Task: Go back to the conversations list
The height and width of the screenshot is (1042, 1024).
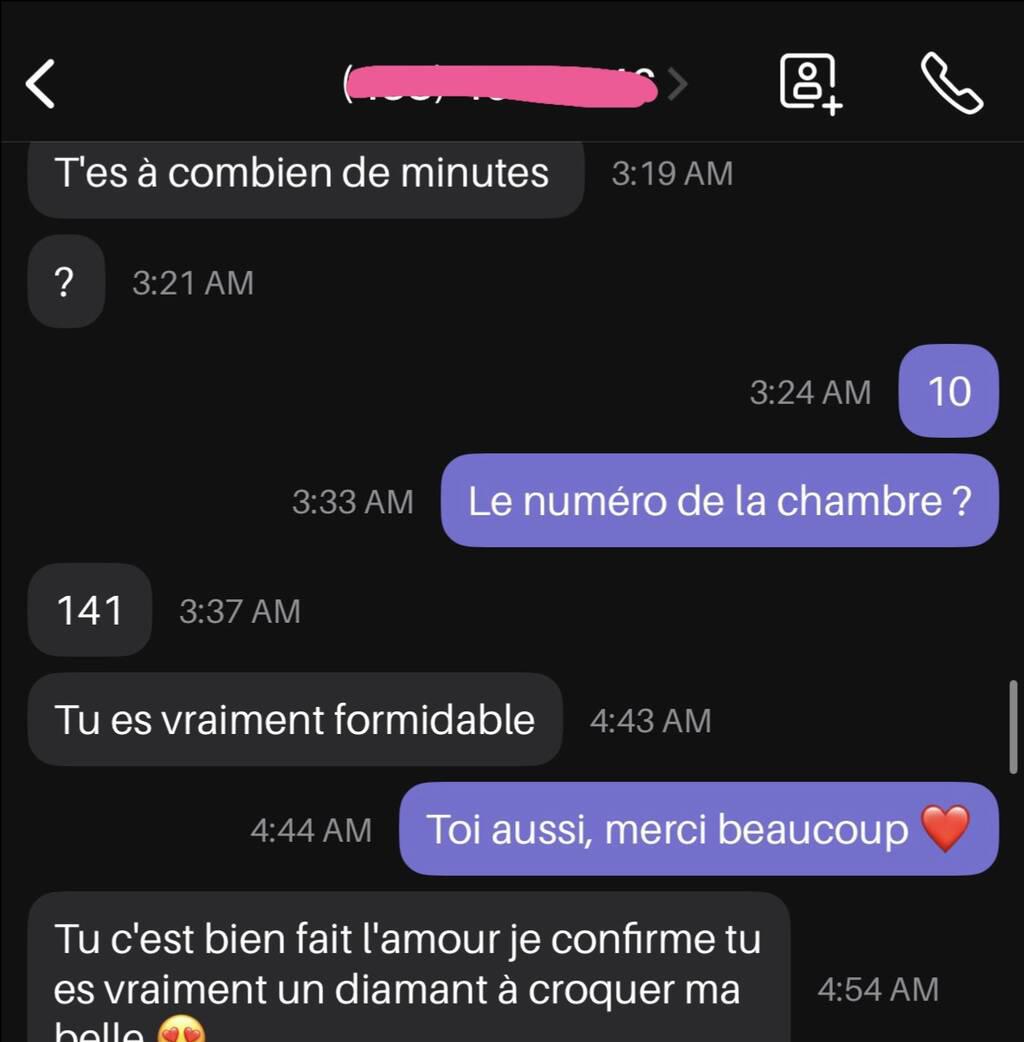Action: click(x=40, y=84)
